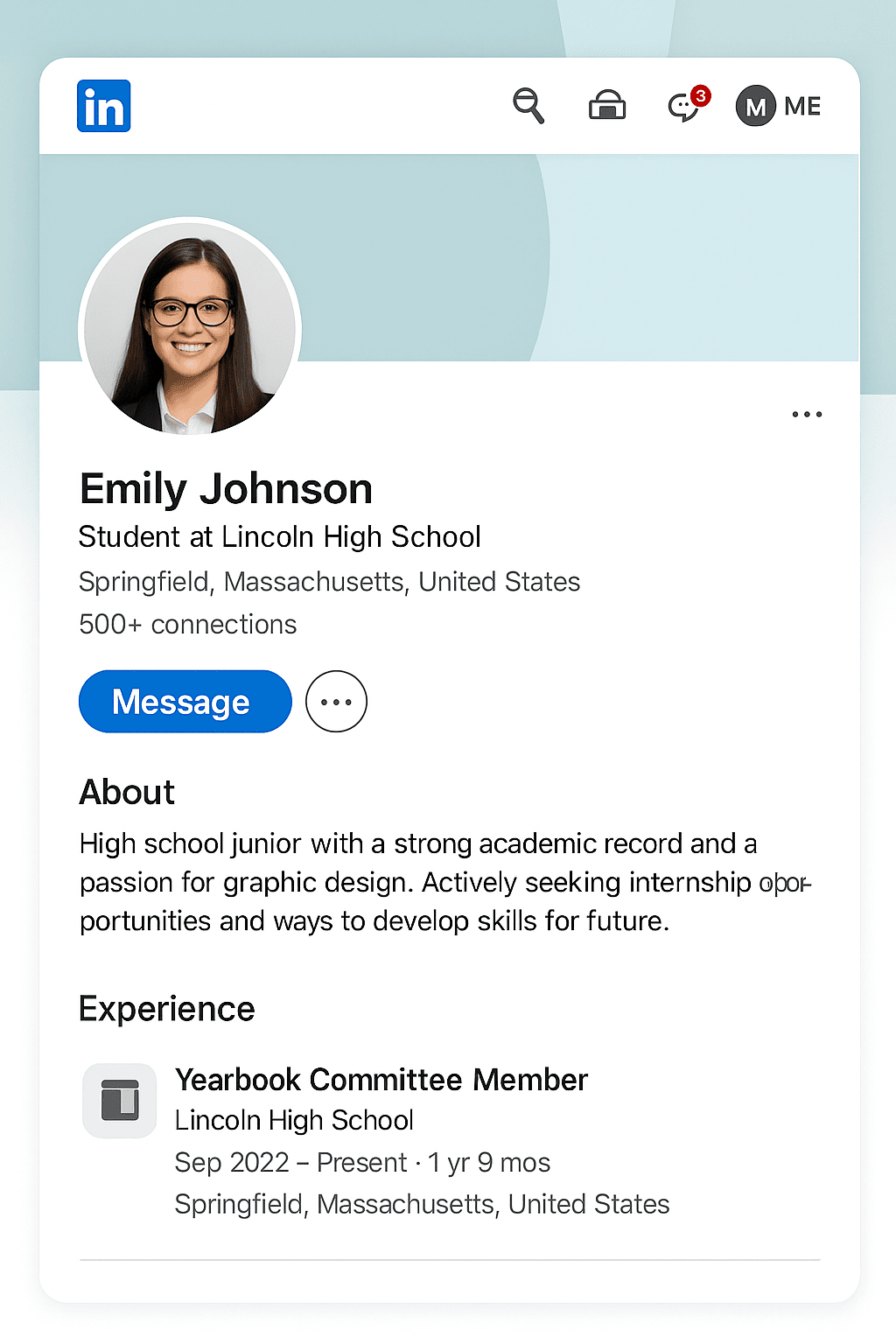Screen dimensions: 896x1344
Task: Go to LinkedIn home via logo
Action: 104,106
